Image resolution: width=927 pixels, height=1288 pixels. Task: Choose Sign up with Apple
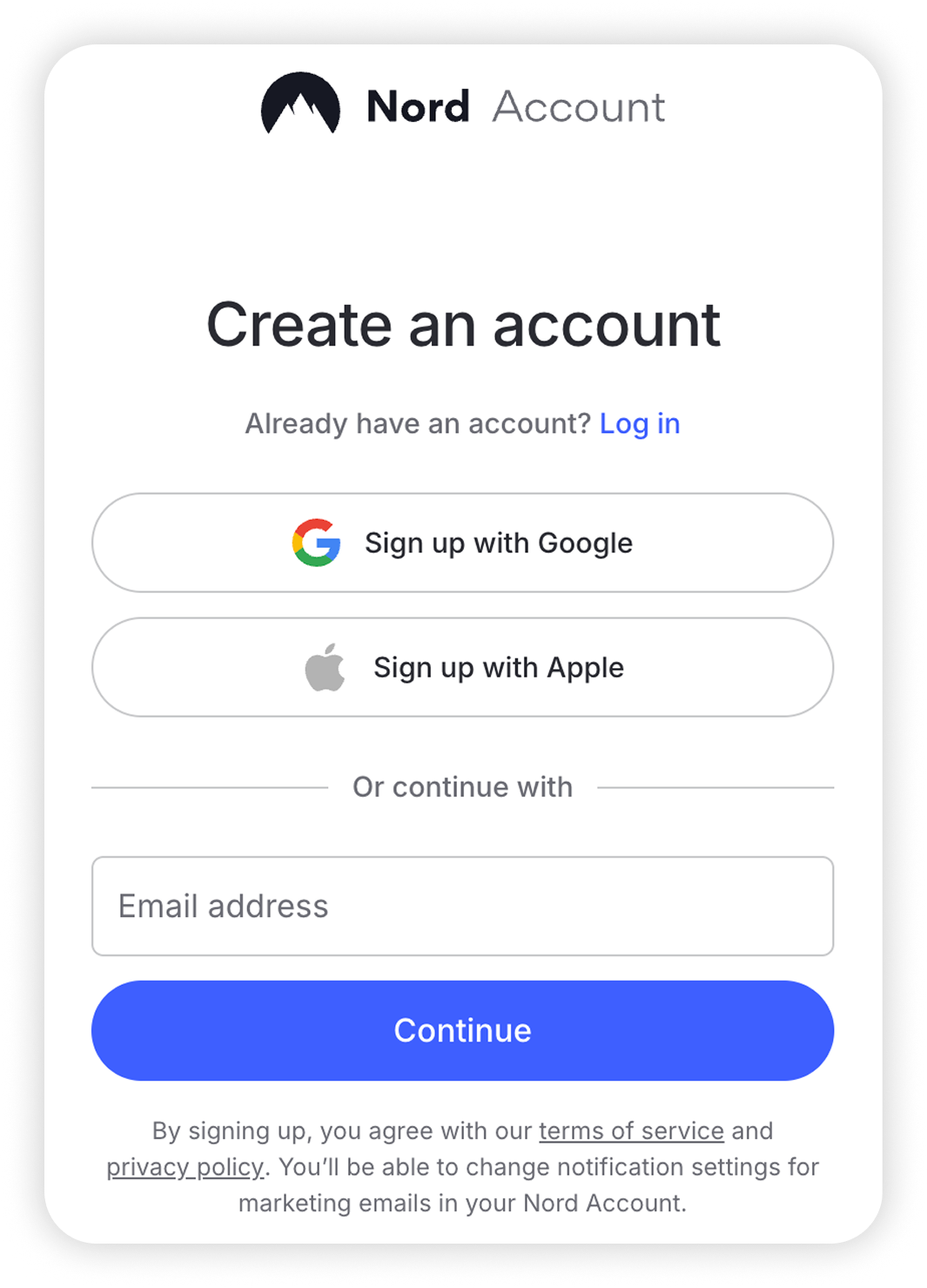tap(462, 667)
